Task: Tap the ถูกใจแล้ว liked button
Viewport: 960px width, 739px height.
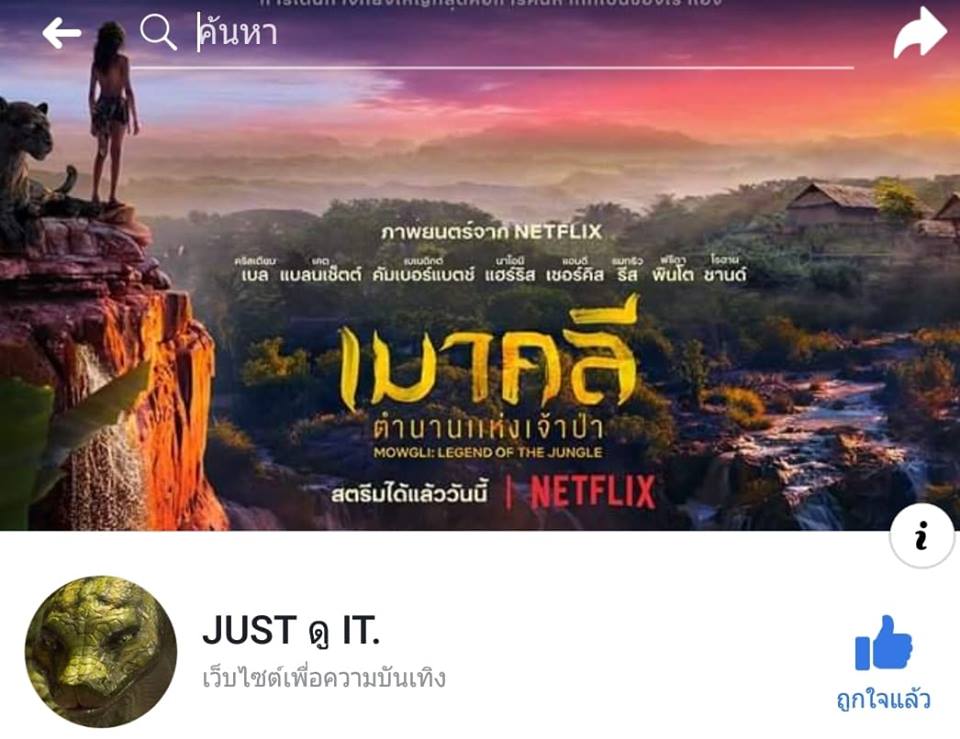Action: tap(884, 662)
